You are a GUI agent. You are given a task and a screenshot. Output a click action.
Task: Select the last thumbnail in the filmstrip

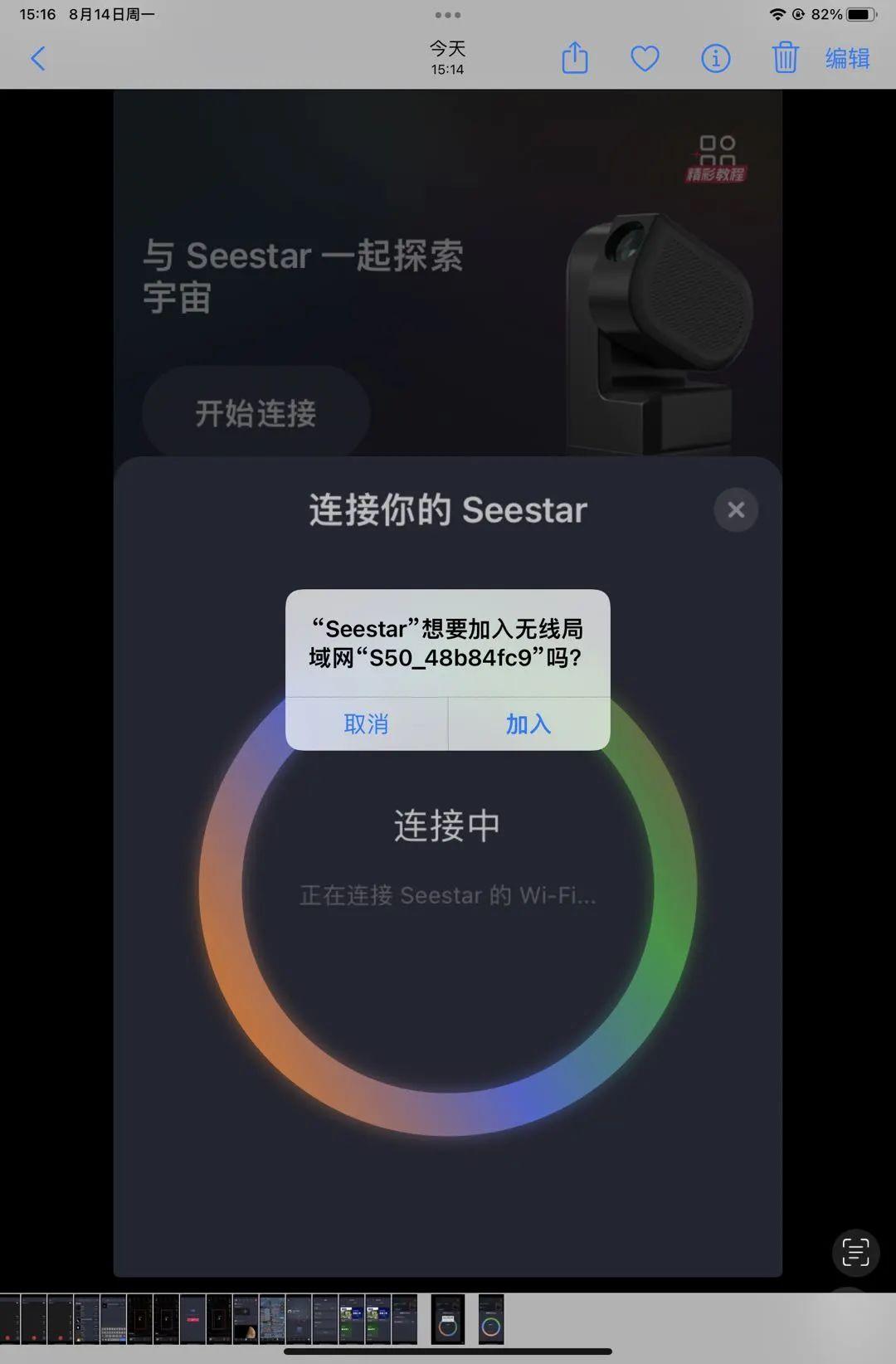pos(492,1318)
